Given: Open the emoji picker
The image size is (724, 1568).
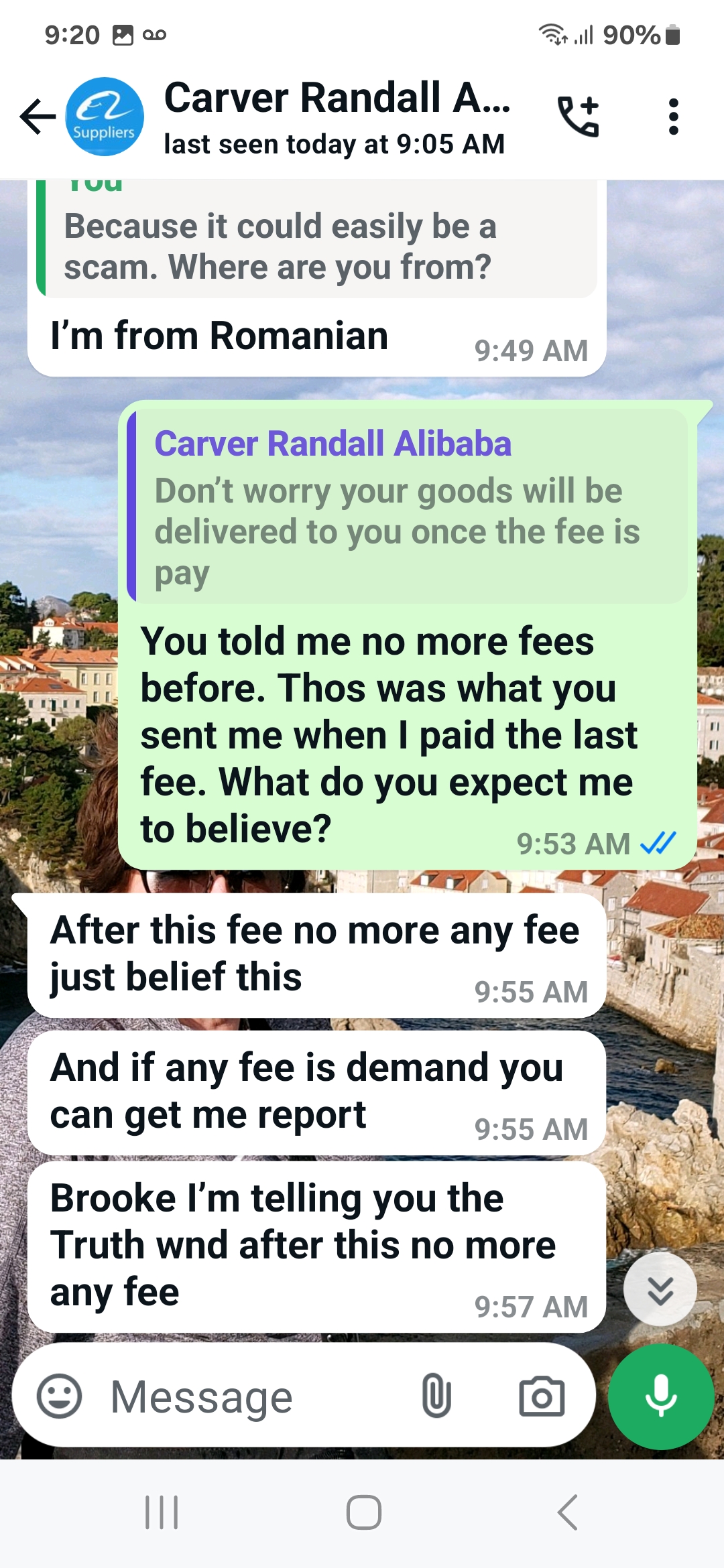Looking at the screenshot, I should 60,1396.
